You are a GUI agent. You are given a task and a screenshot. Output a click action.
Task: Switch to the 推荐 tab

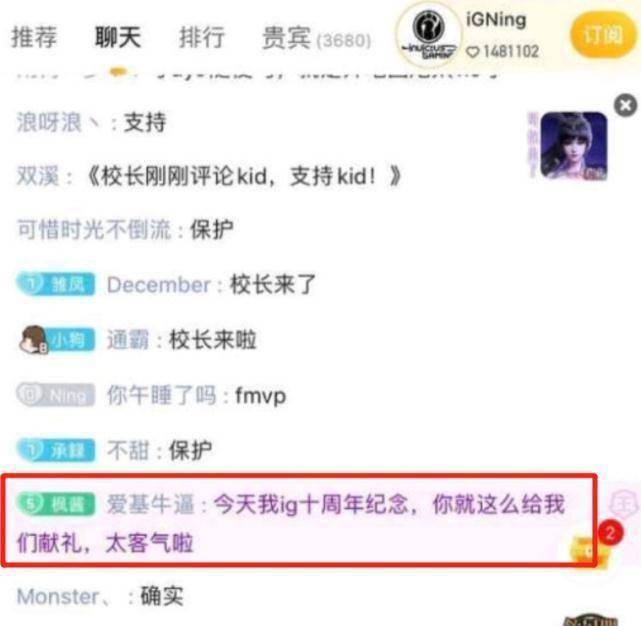(34, 39)
